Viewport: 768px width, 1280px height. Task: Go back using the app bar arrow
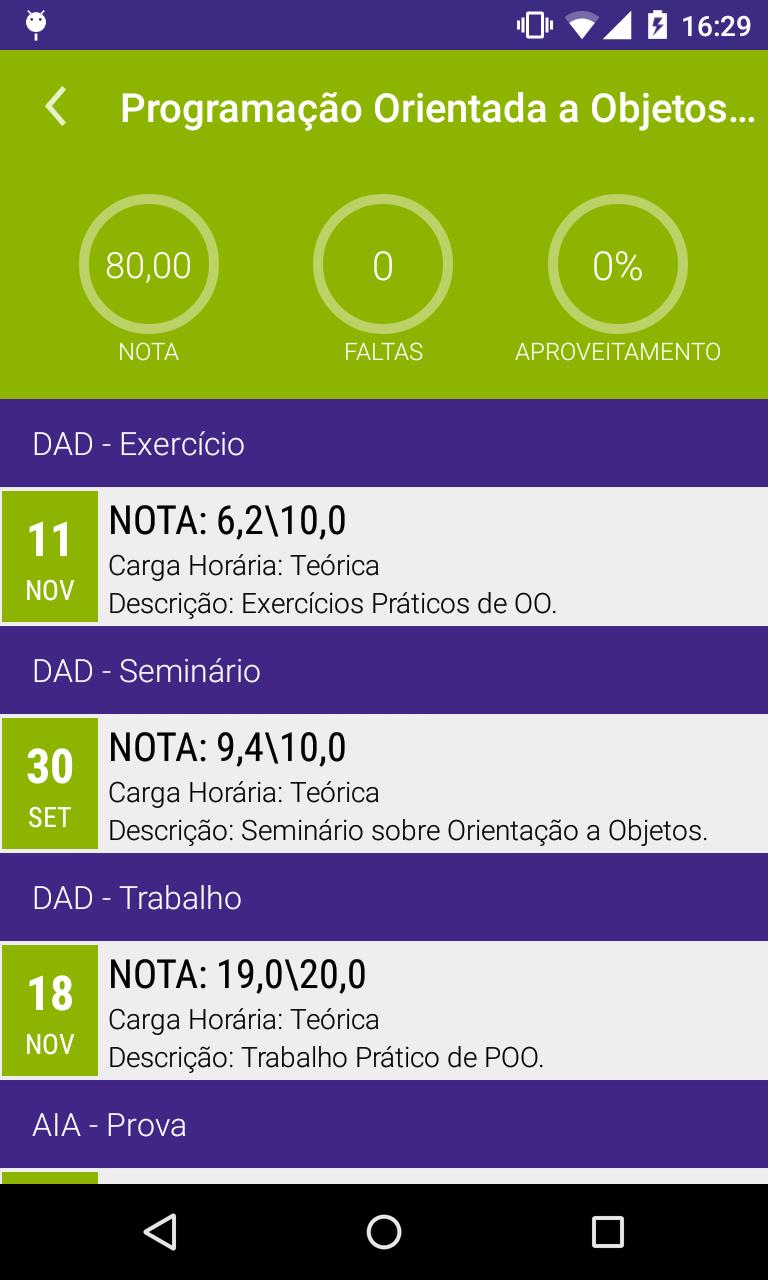(x=56, y=107)
